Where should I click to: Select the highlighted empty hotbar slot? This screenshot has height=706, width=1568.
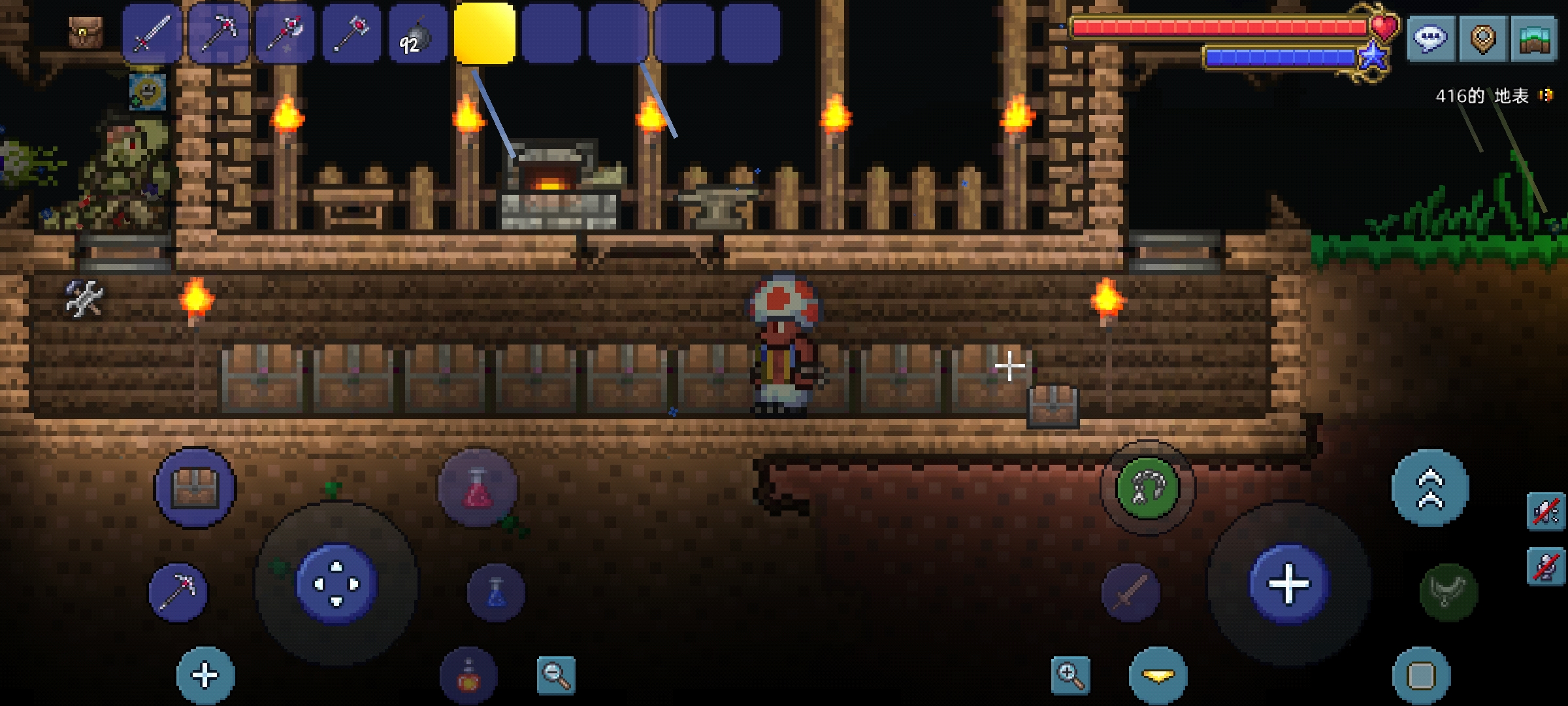pos(485,34)
